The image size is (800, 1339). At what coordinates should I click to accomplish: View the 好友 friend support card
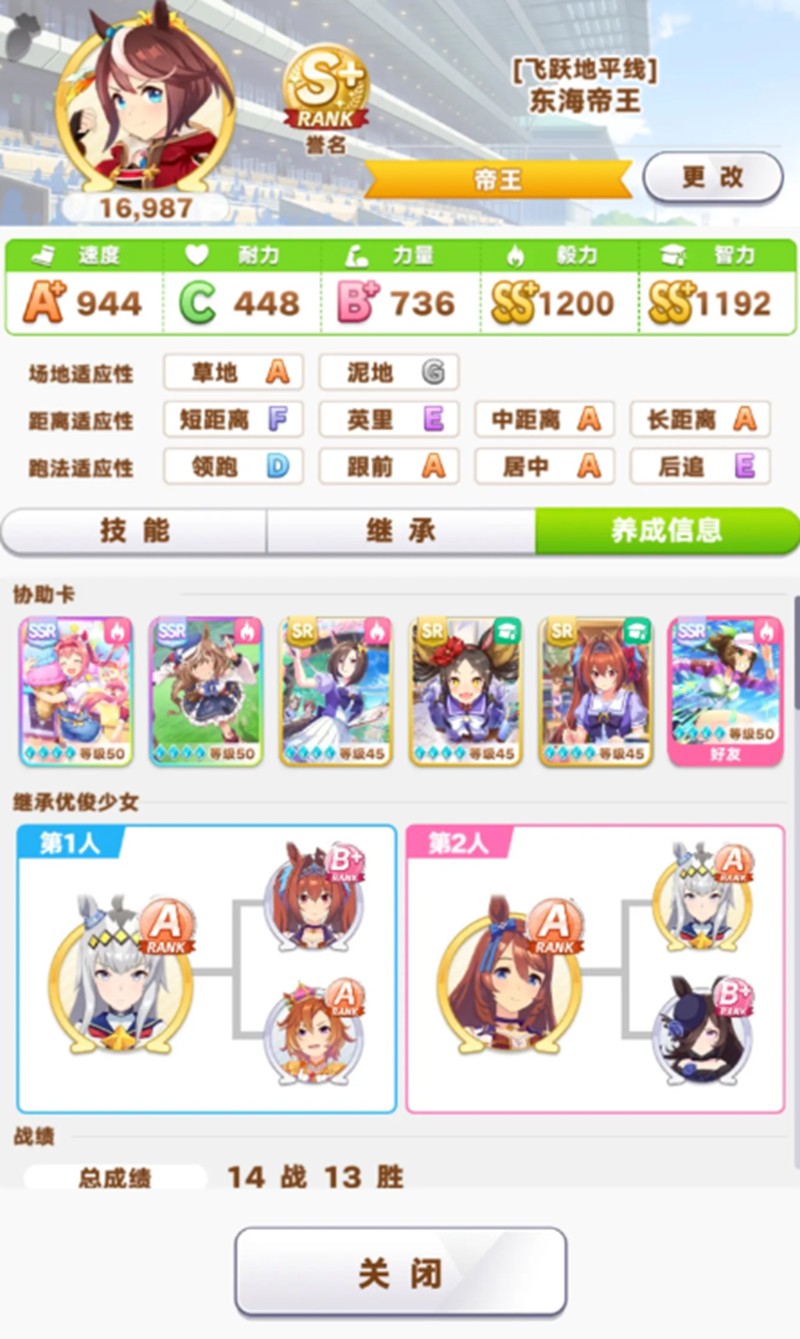[x=725, y=691]
